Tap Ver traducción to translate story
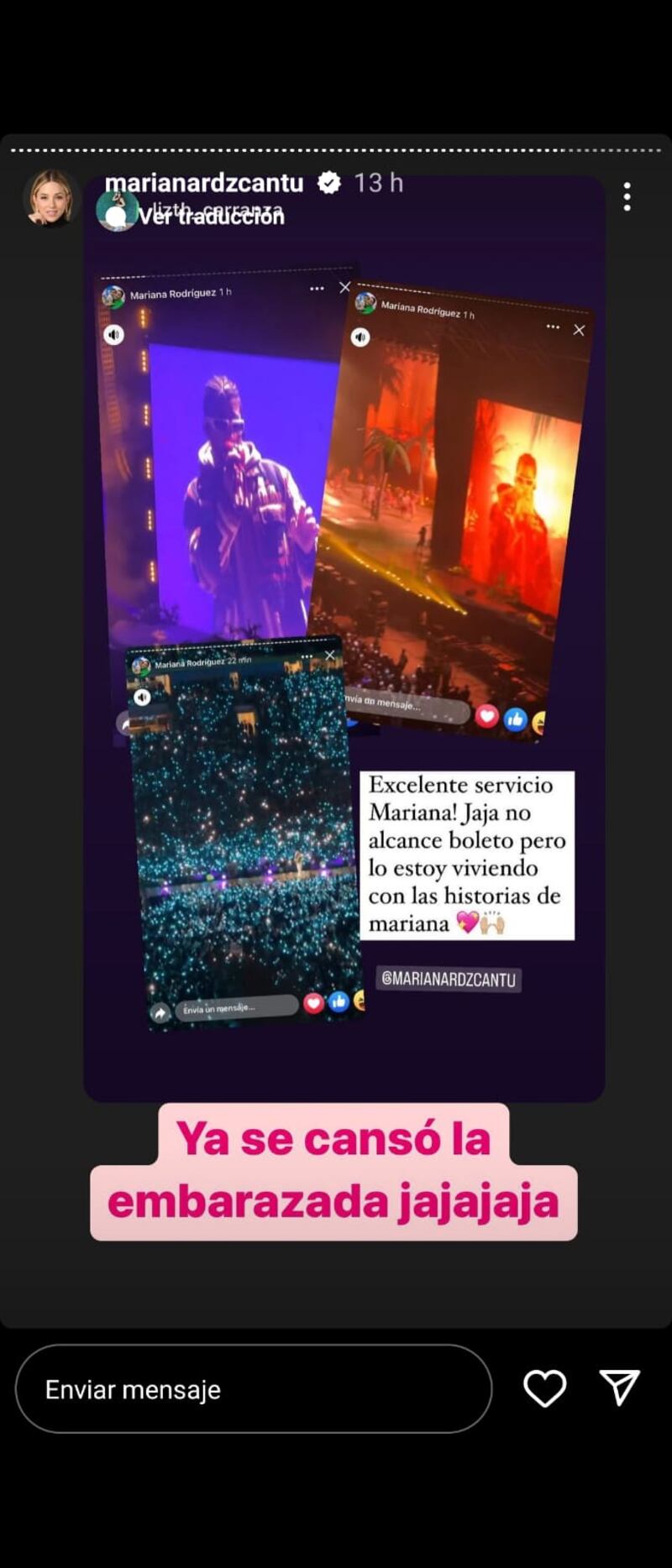 pos(211,217)
